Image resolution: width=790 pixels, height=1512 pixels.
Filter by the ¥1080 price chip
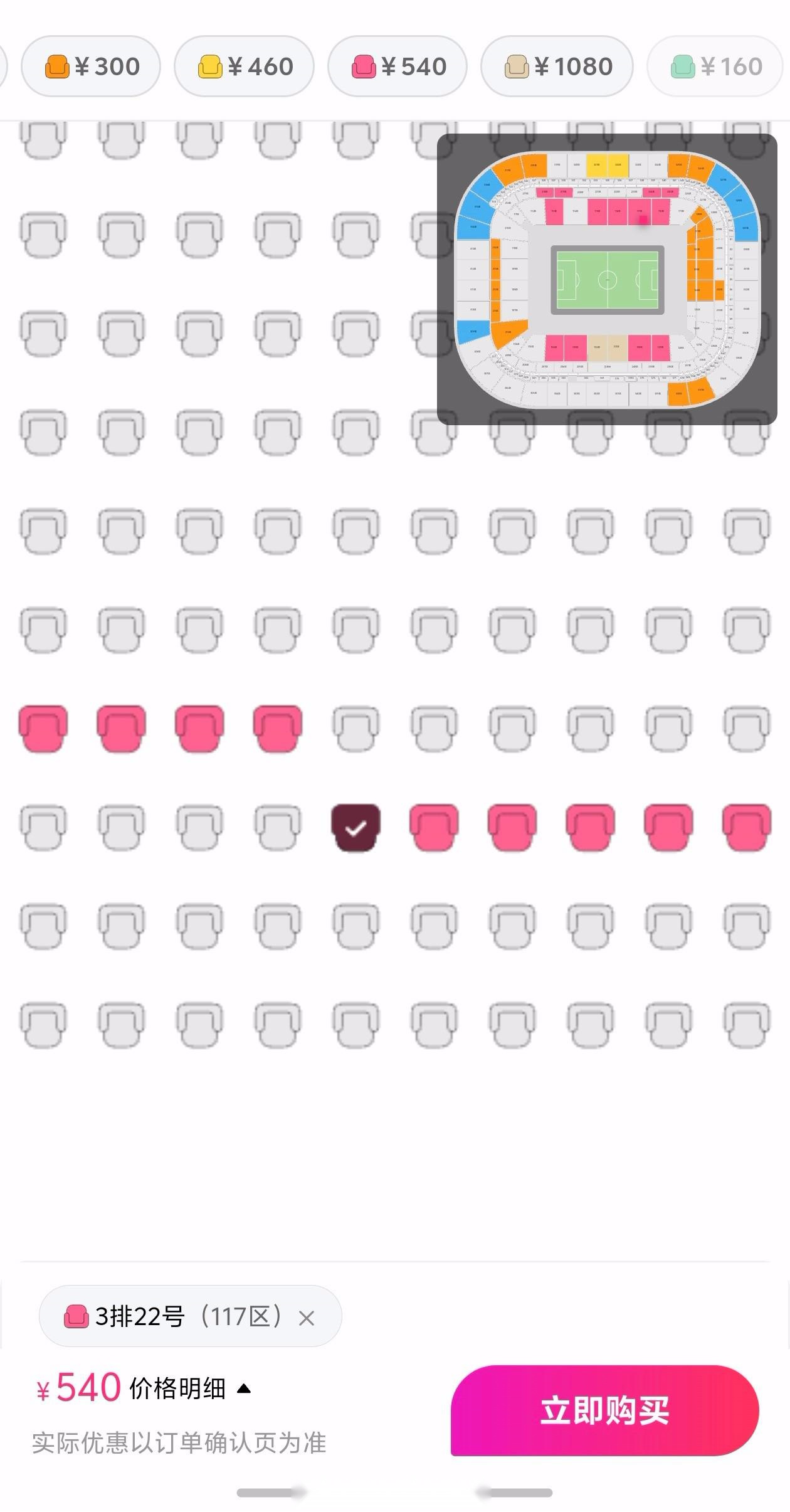click(x=557, y=66)
